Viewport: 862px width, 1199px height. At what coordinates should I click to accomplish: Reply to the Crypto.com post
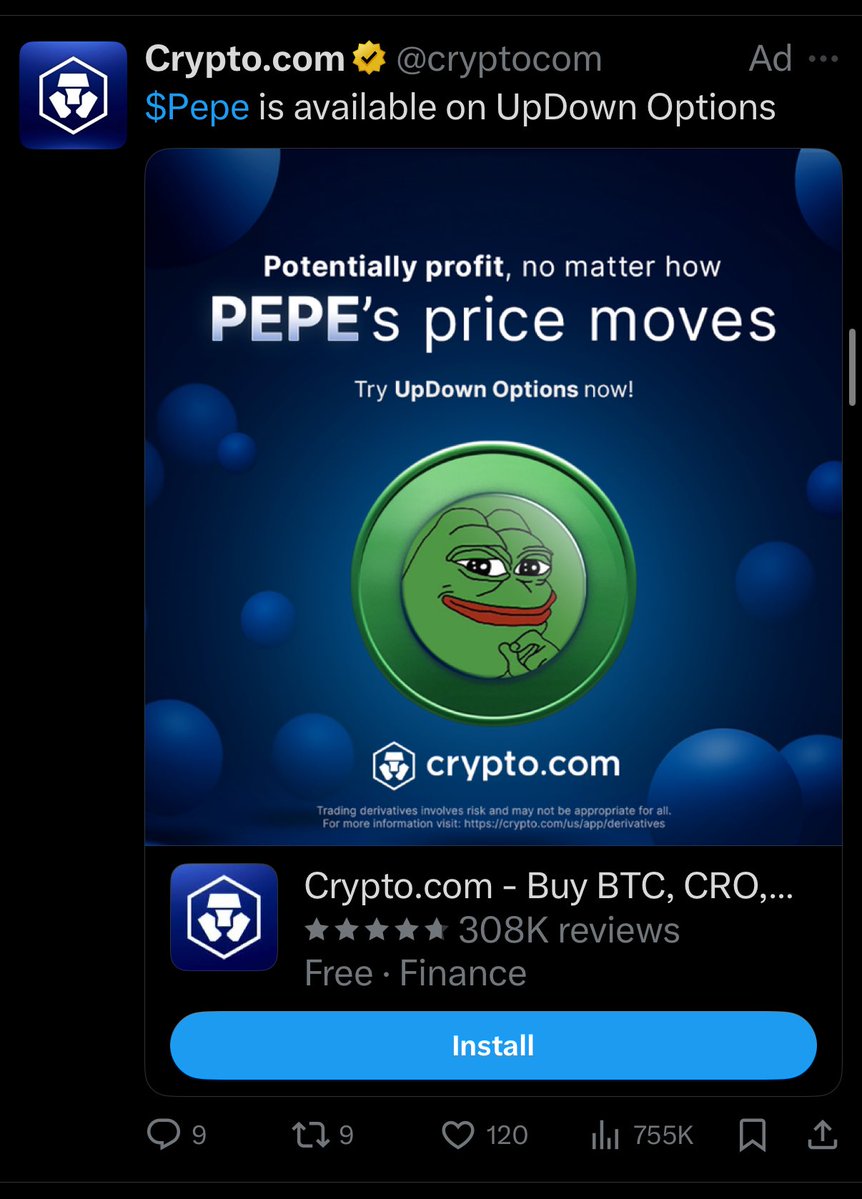[163, 1134]
